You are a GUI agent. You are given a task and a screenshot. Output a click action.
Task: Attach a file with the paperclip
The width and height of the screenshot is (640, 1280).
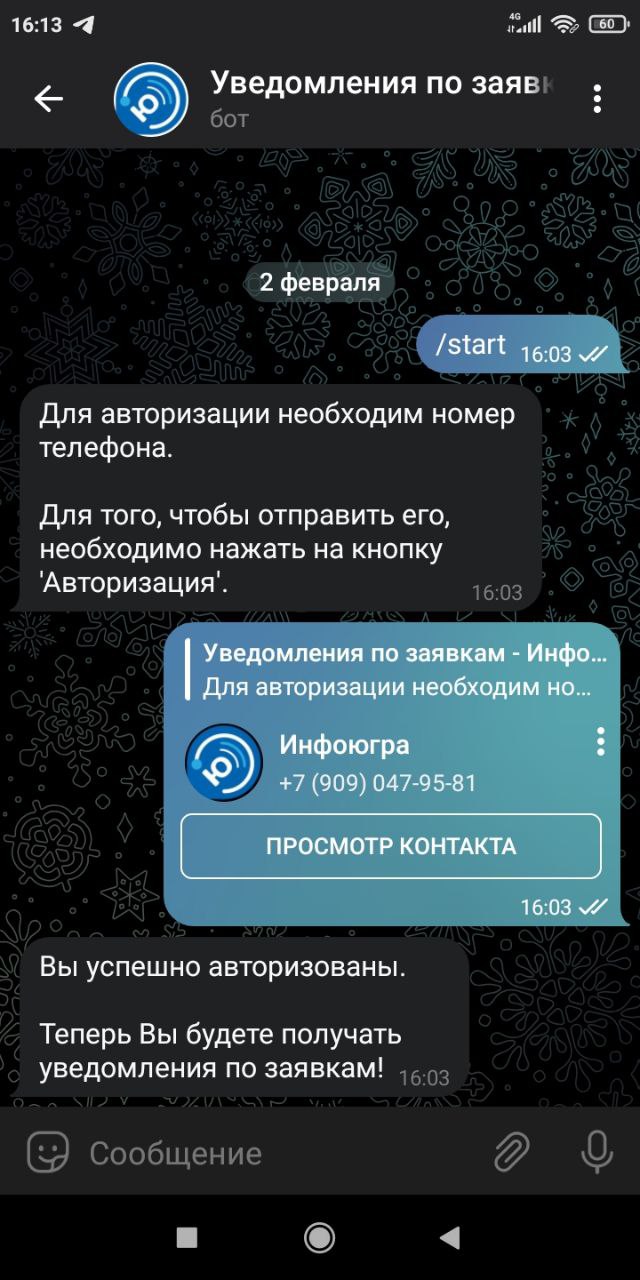tap(511, 1152)
